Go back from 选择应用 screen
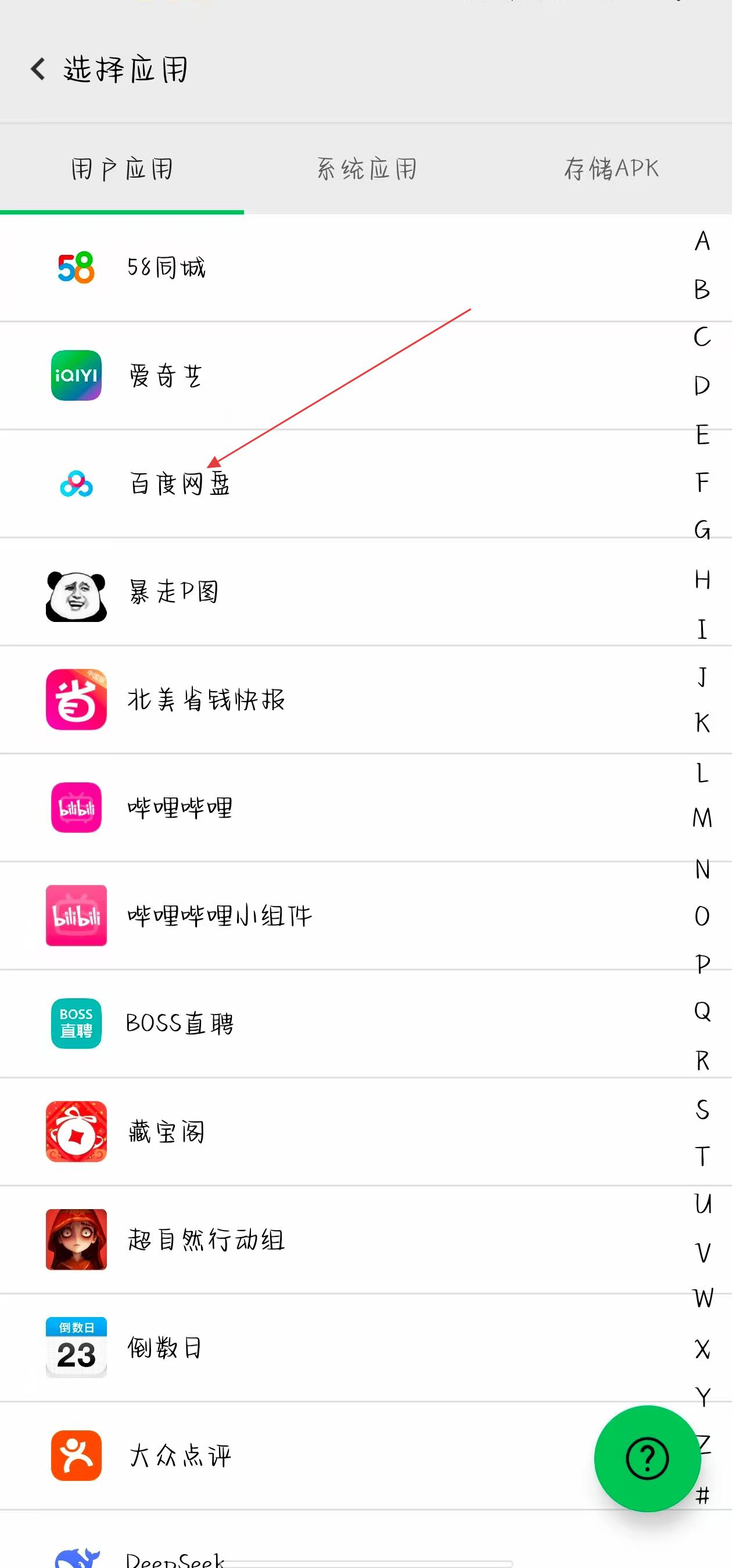This screenshot has height=1568, width=732. pyautogui.click(x=38, y=69)
